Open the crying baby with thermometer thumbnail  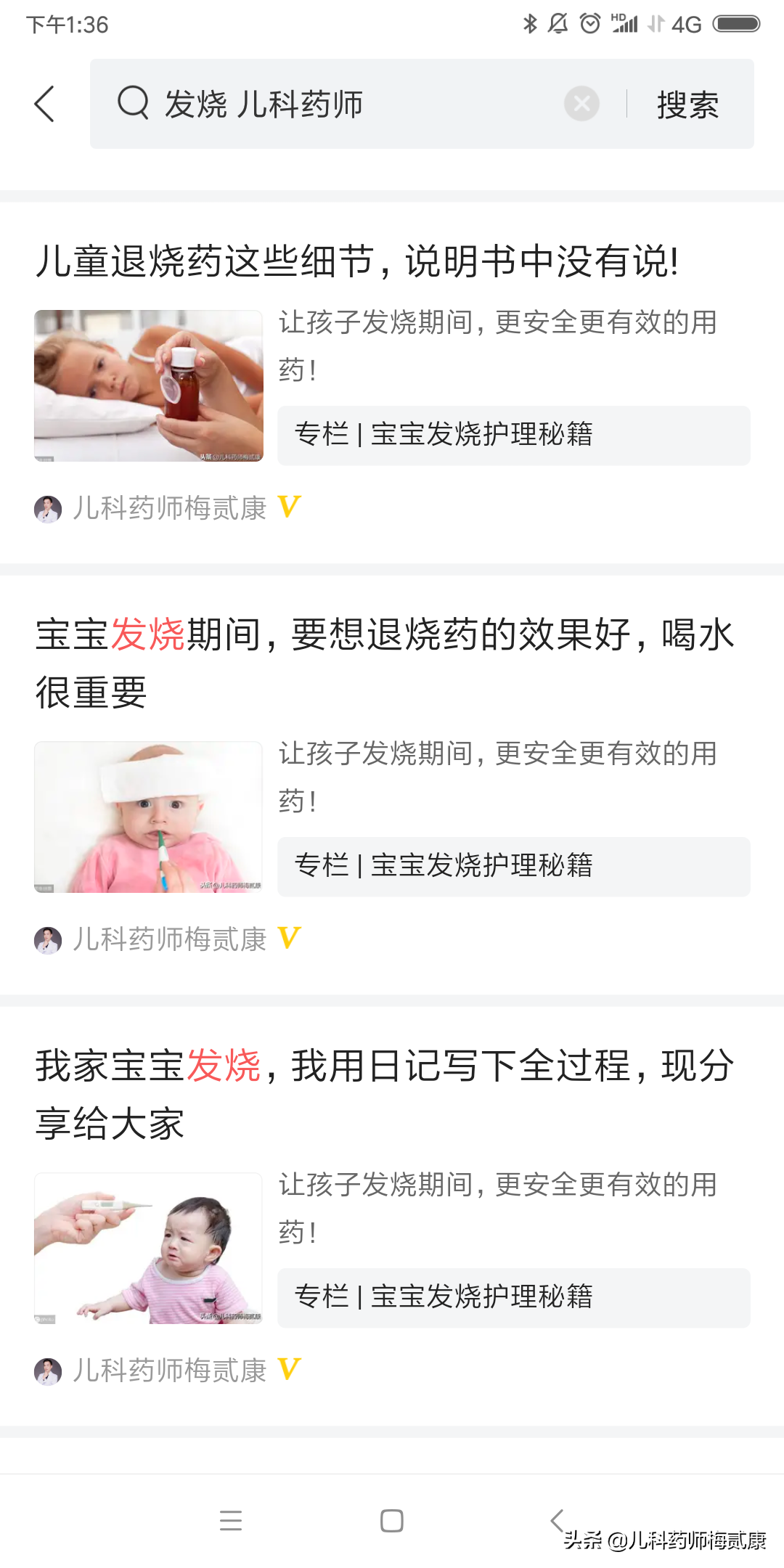tap(149, 1248)
